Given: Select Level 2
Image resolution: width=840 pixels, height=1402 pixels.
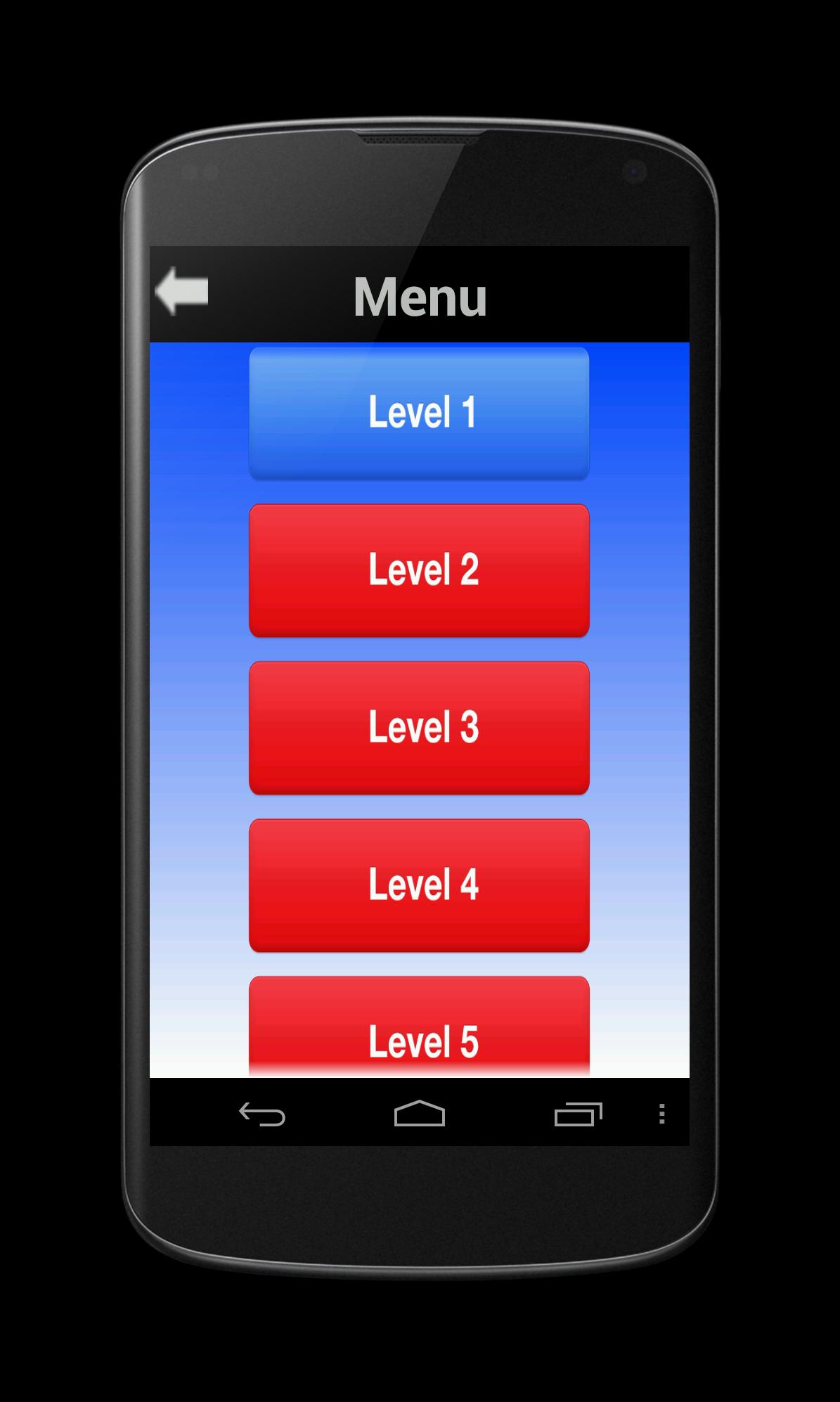Looking at the screenshot, I should [x=419, y=570].
